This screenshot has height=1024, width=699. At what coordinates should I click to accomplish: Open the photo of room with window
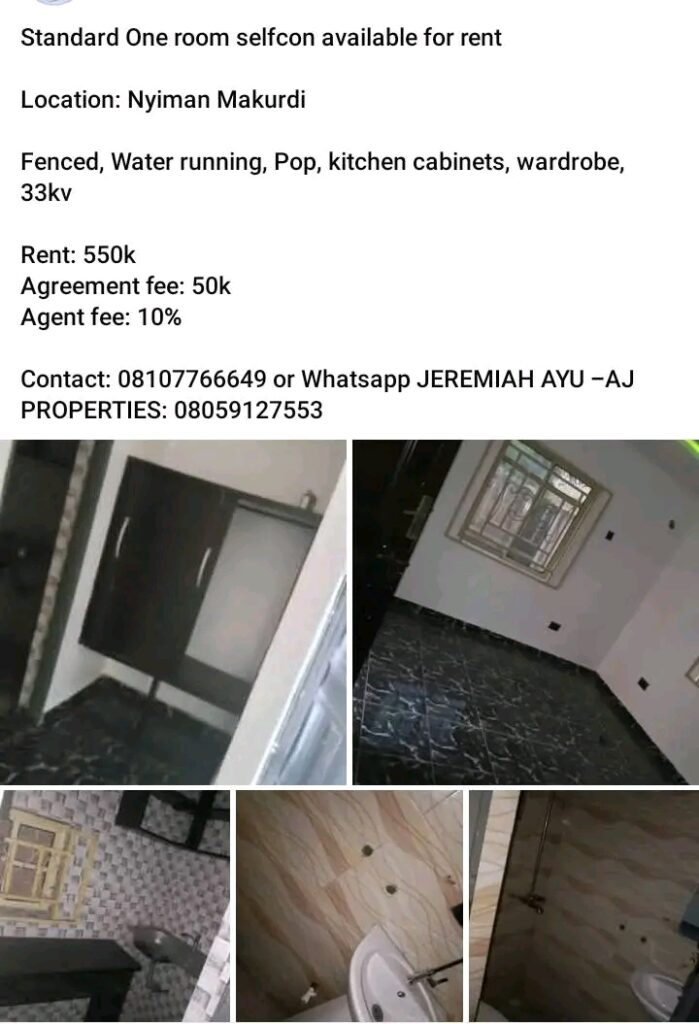pyautogui.click(x=526, y=612)
